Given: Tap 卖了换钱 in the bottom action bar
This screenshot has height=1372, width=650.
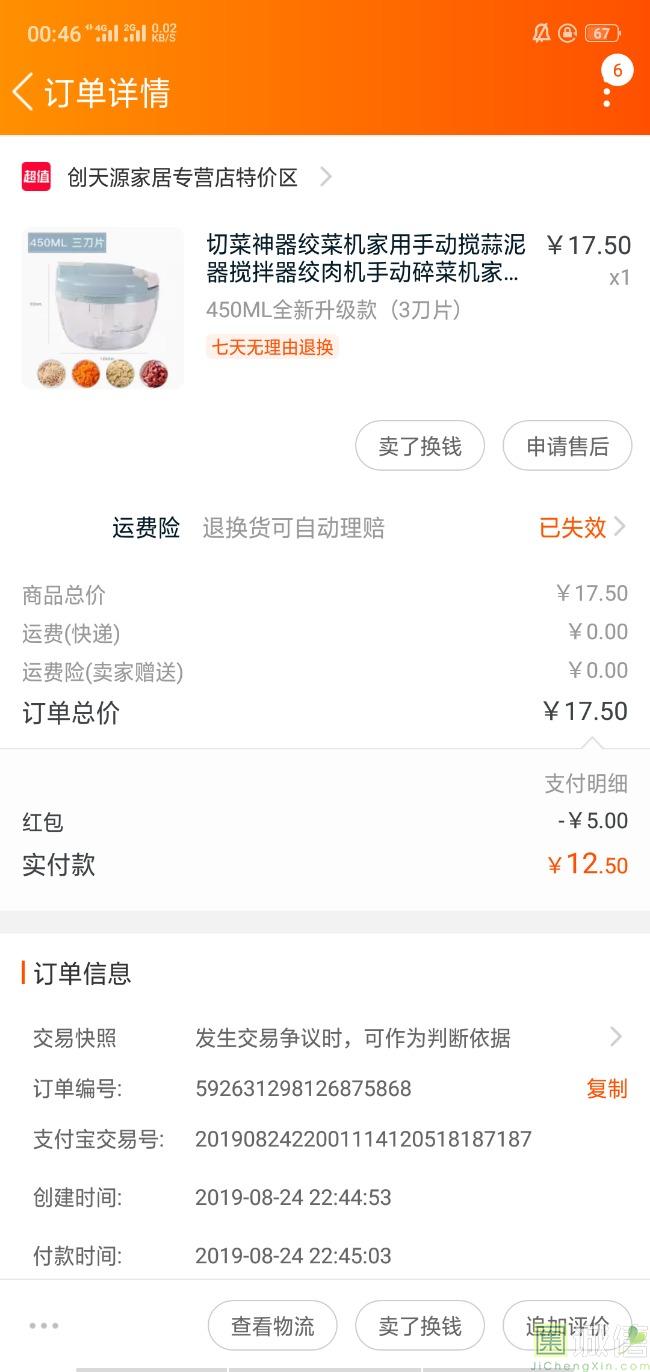Looking at the screenshot, I should tap(420, 1326).
